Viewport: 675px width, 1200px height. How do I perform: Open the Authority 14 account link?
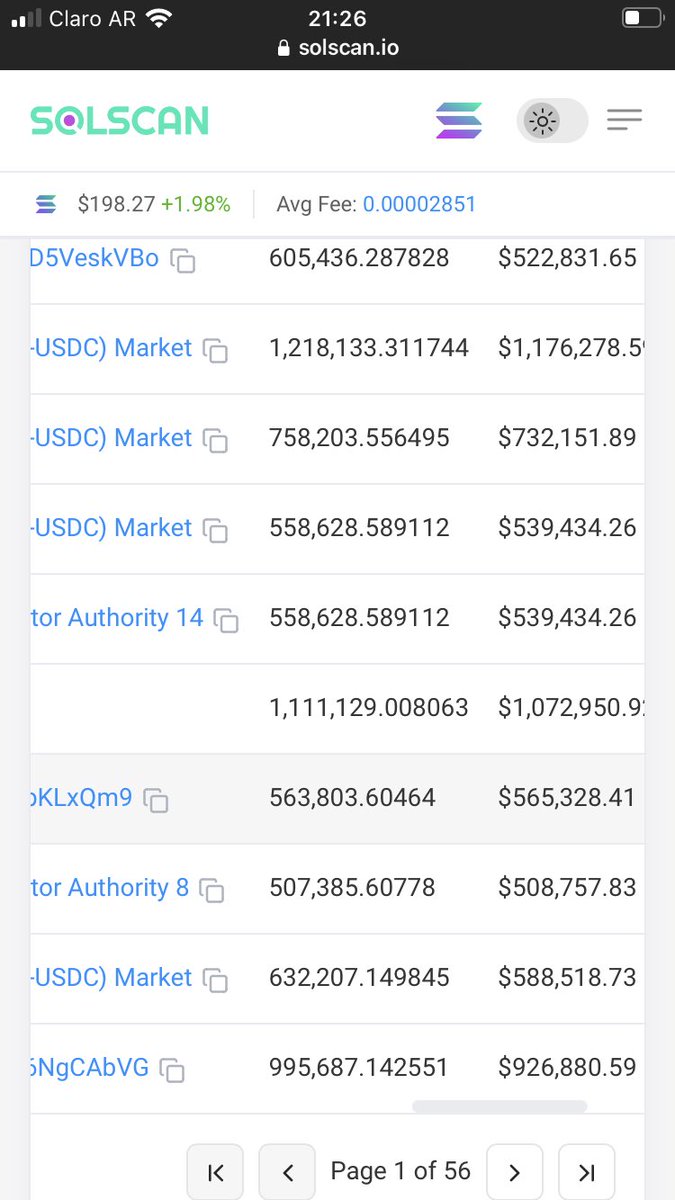[118, 618]
